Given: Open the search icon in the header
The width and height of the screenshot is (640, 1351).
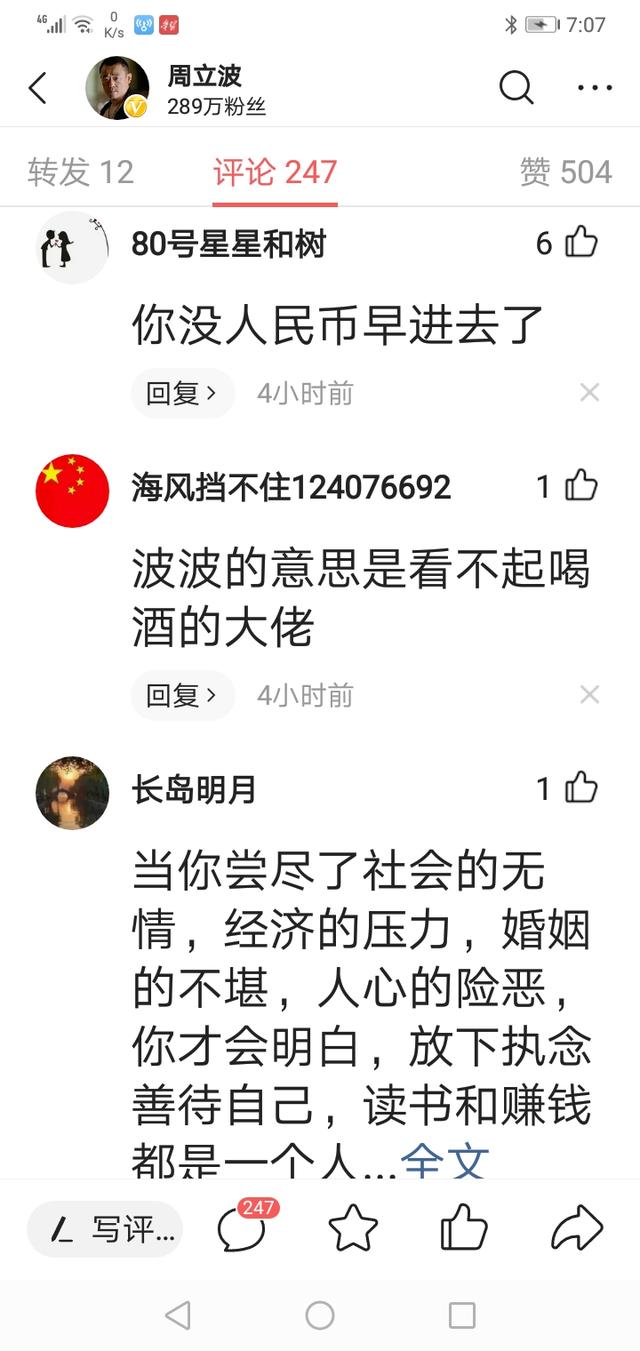Looking at the screenshot, I should (x=516, y=88).
